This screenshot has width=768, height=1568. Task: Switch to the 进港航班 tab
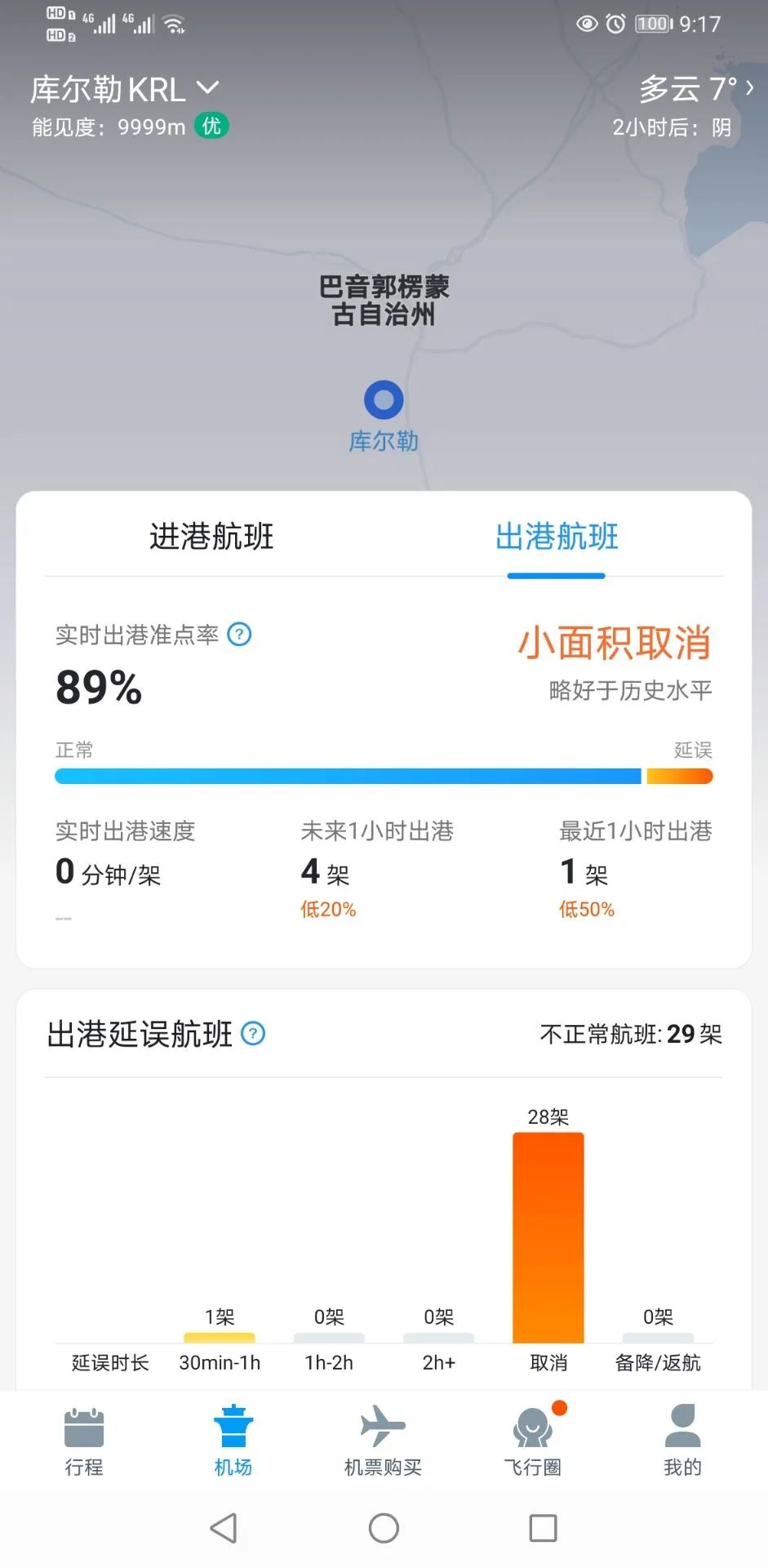tap(211, 537)
